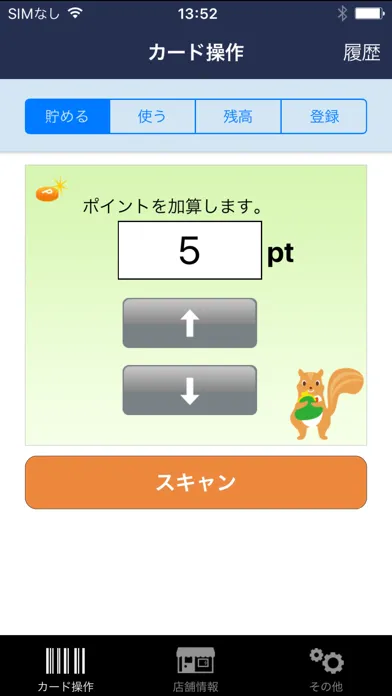Open the 履歴 history screen
392x696 pixels.
(x=361, y=53)
